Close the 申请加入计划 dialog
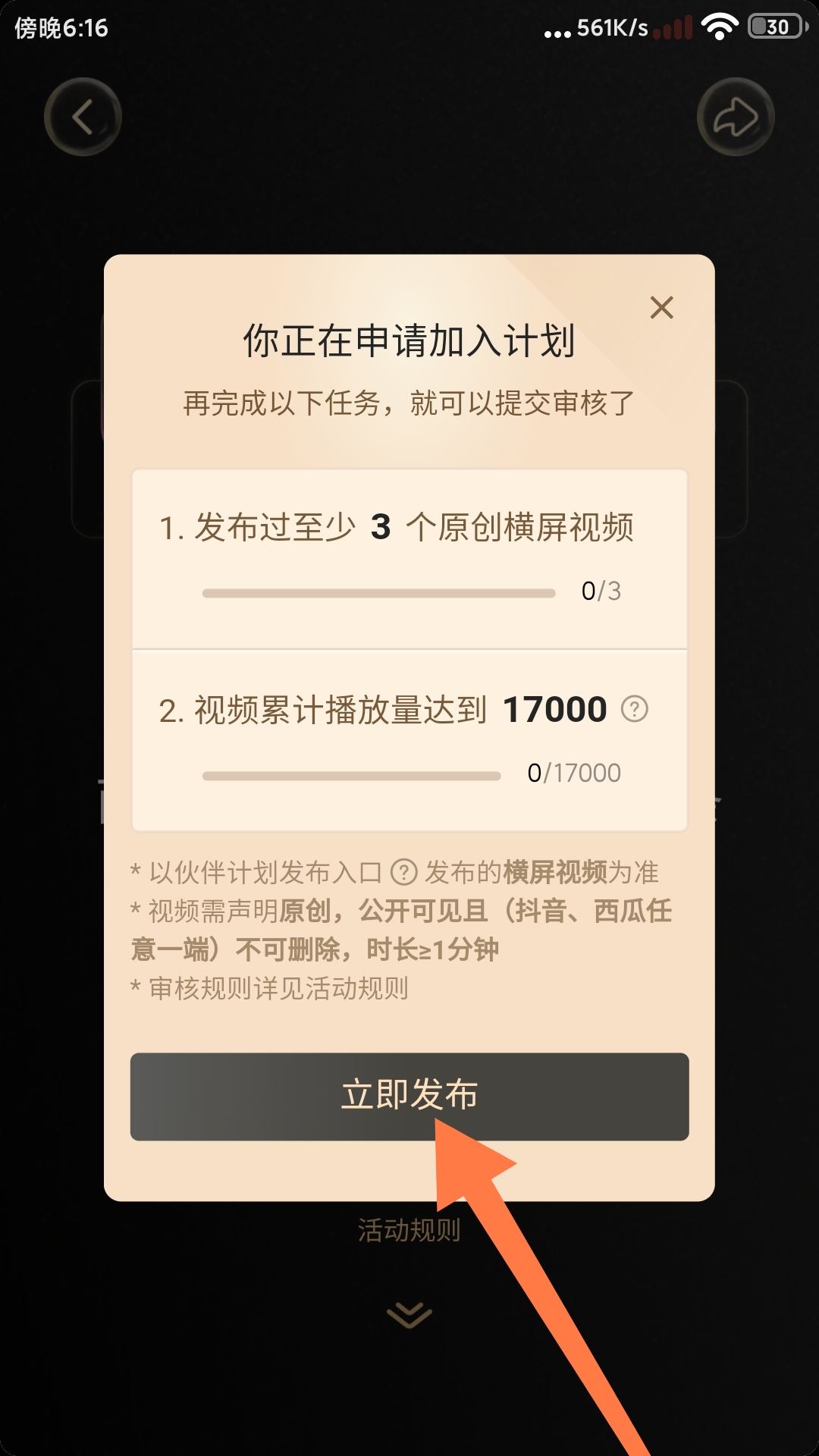 [x=662, y=308]
